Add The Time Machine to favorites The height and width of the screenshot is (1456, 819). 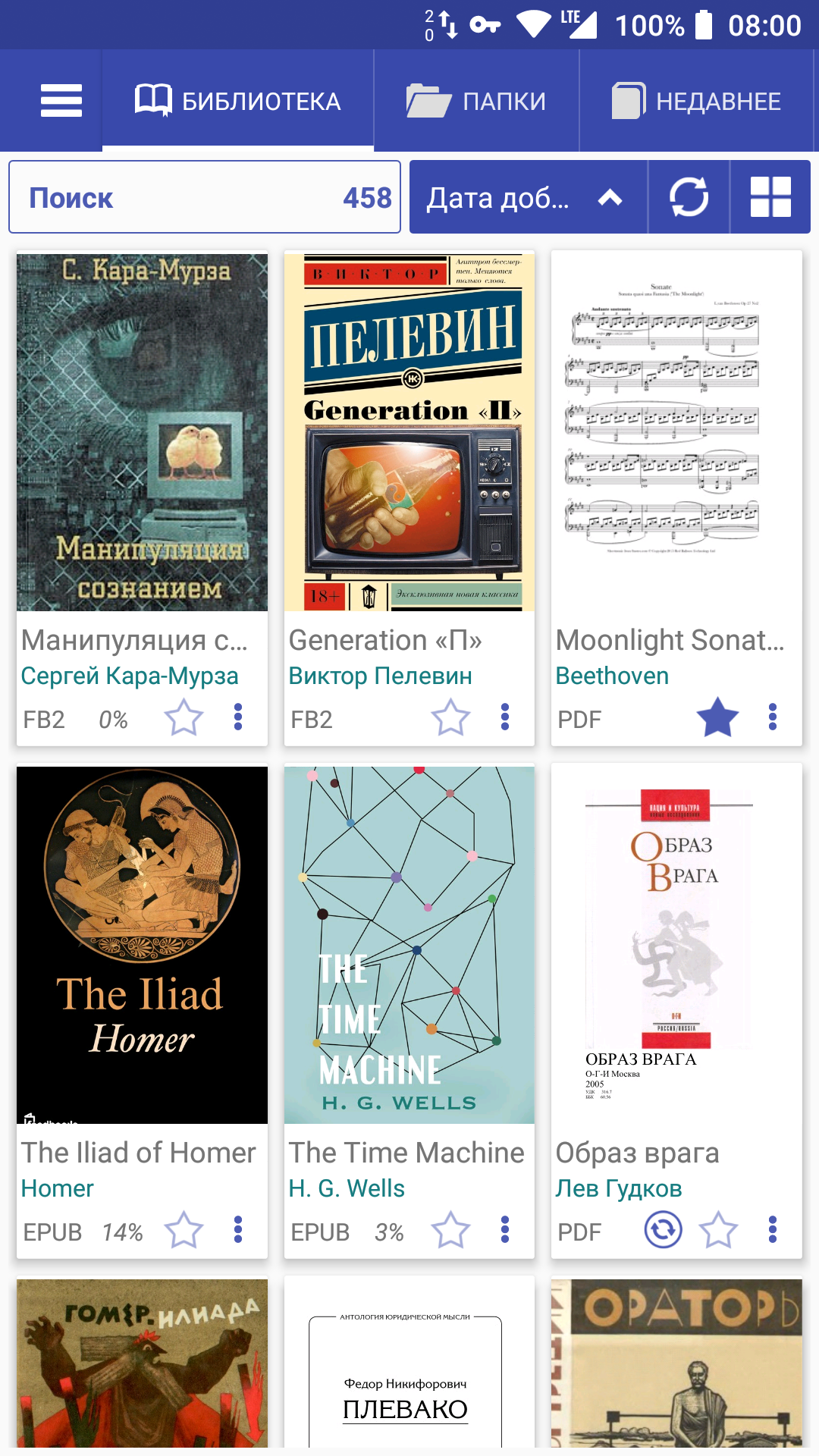coord(450,1230)
